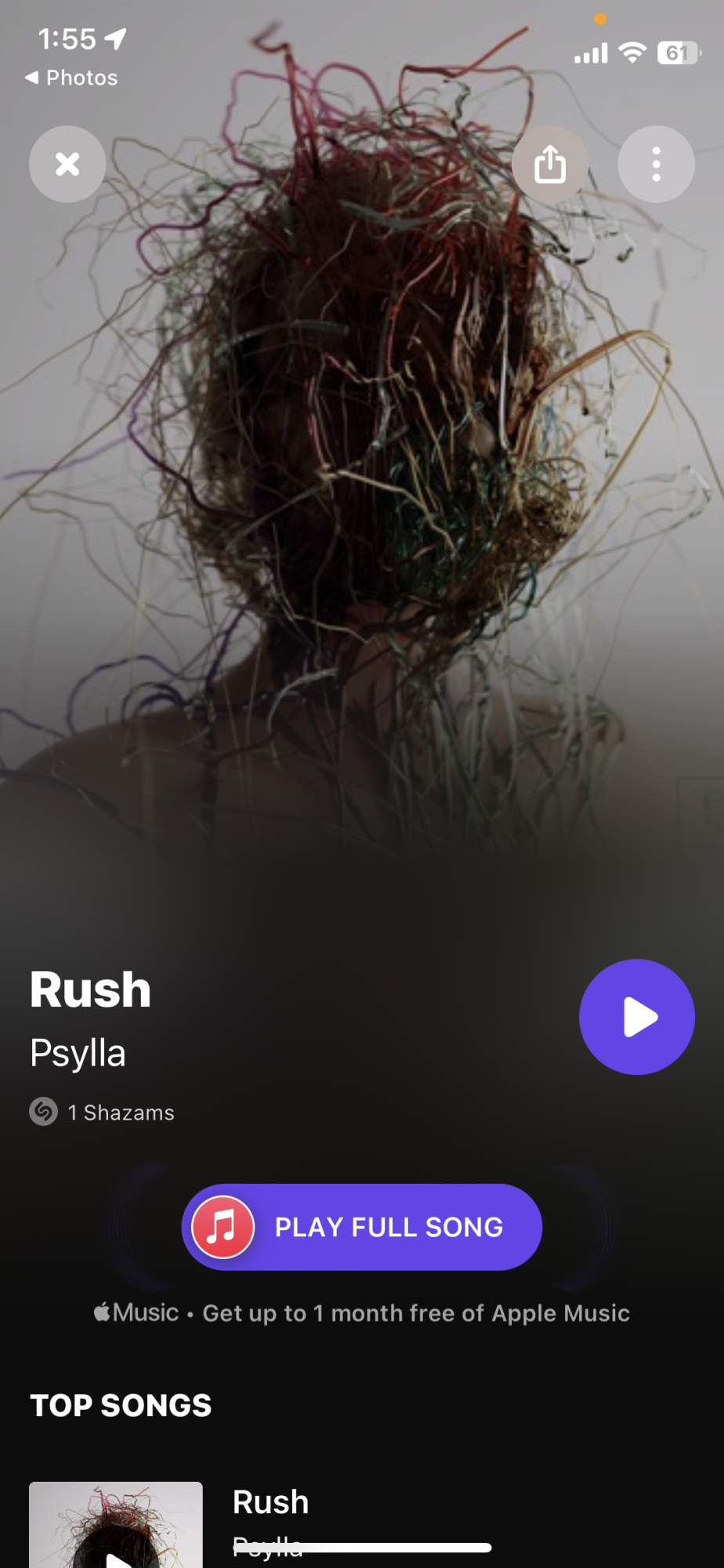The height and width of the screenshot is (1568, 724).
Task: Return to the Photos app
Action: 71,78
